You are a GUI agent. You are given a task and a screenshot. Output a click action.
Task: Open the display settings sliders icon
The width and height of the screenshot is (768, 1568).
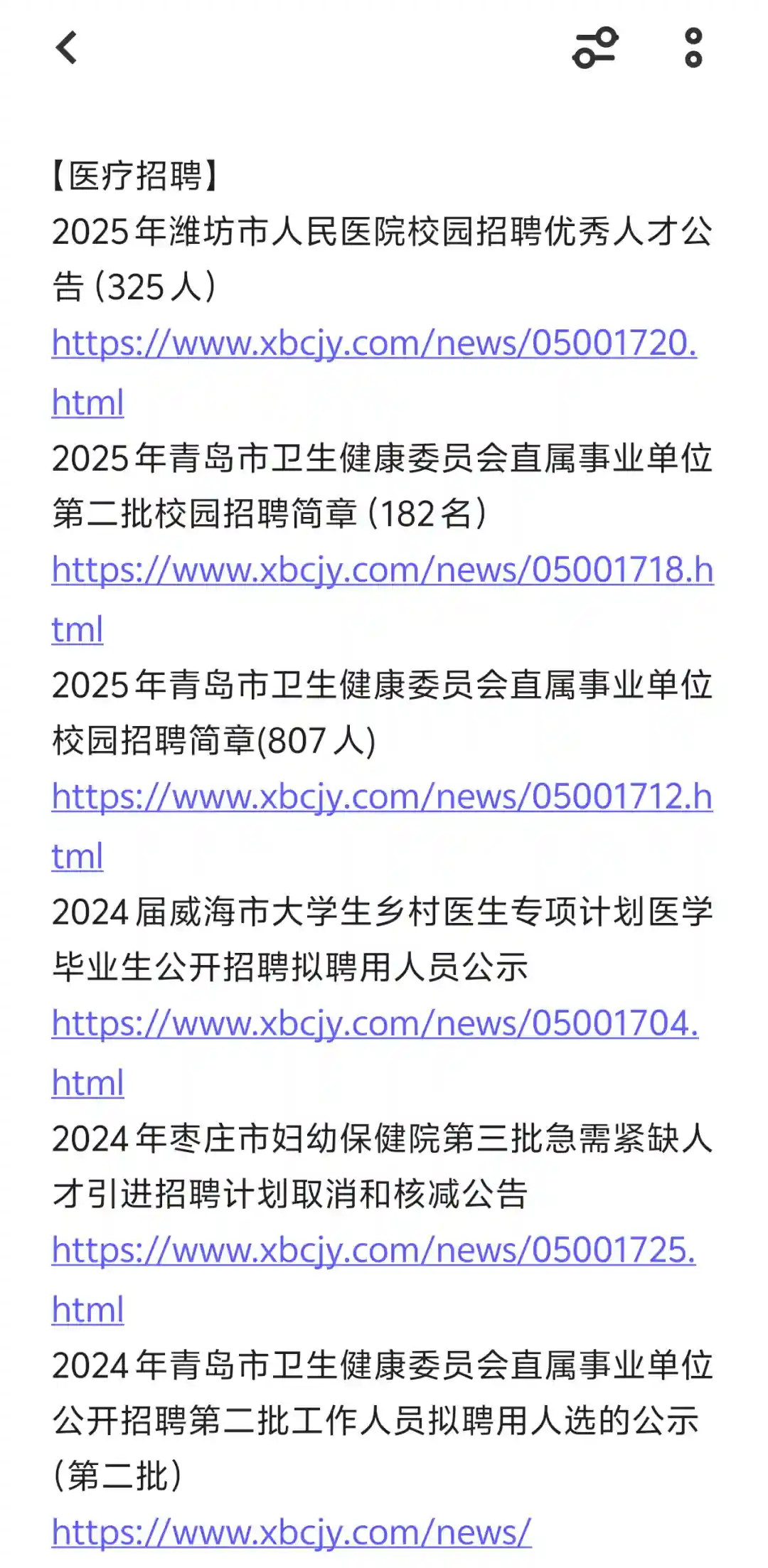click(595, 48)
